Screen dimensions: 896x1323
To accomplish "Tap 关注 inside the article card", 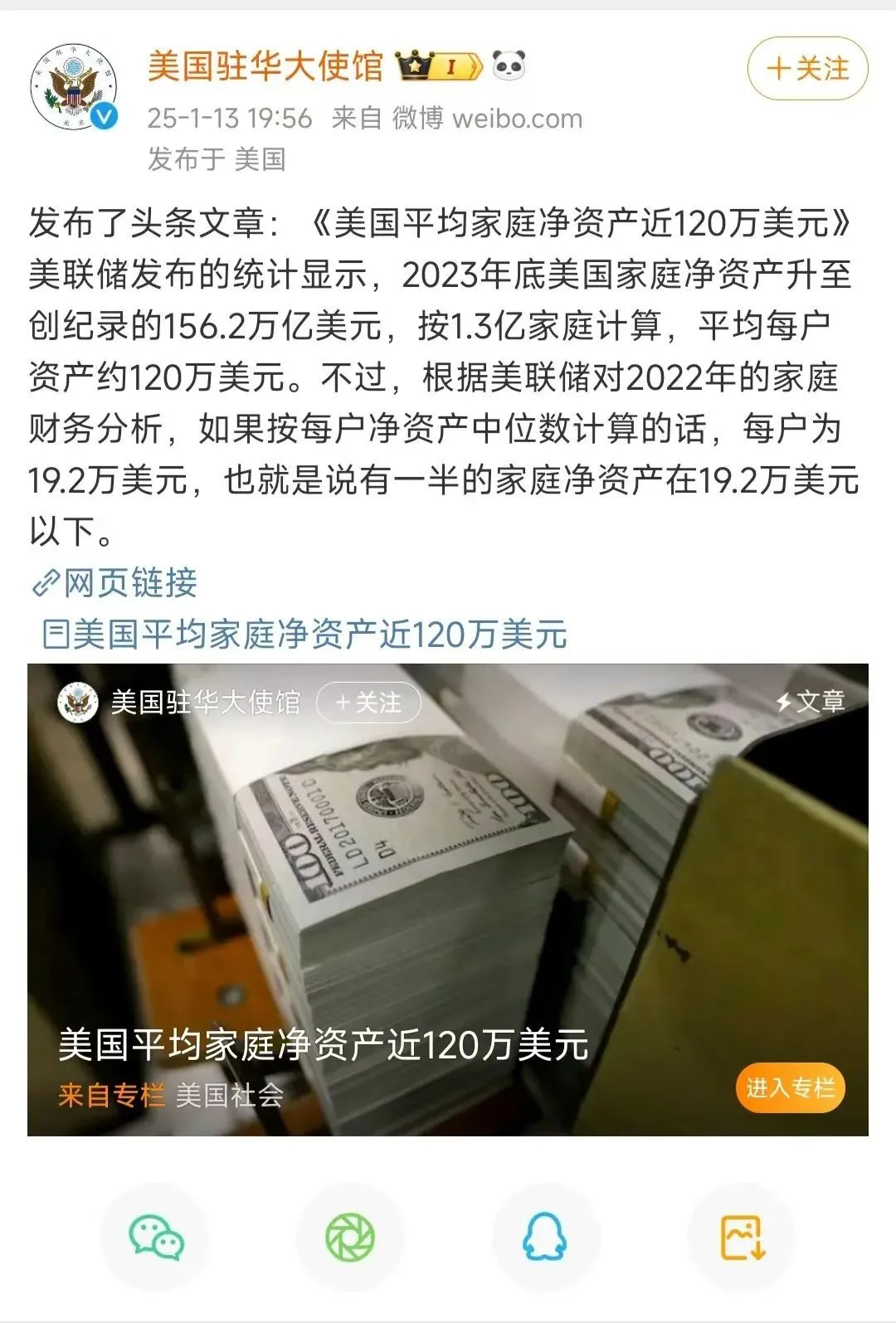I will pos(368,703).
